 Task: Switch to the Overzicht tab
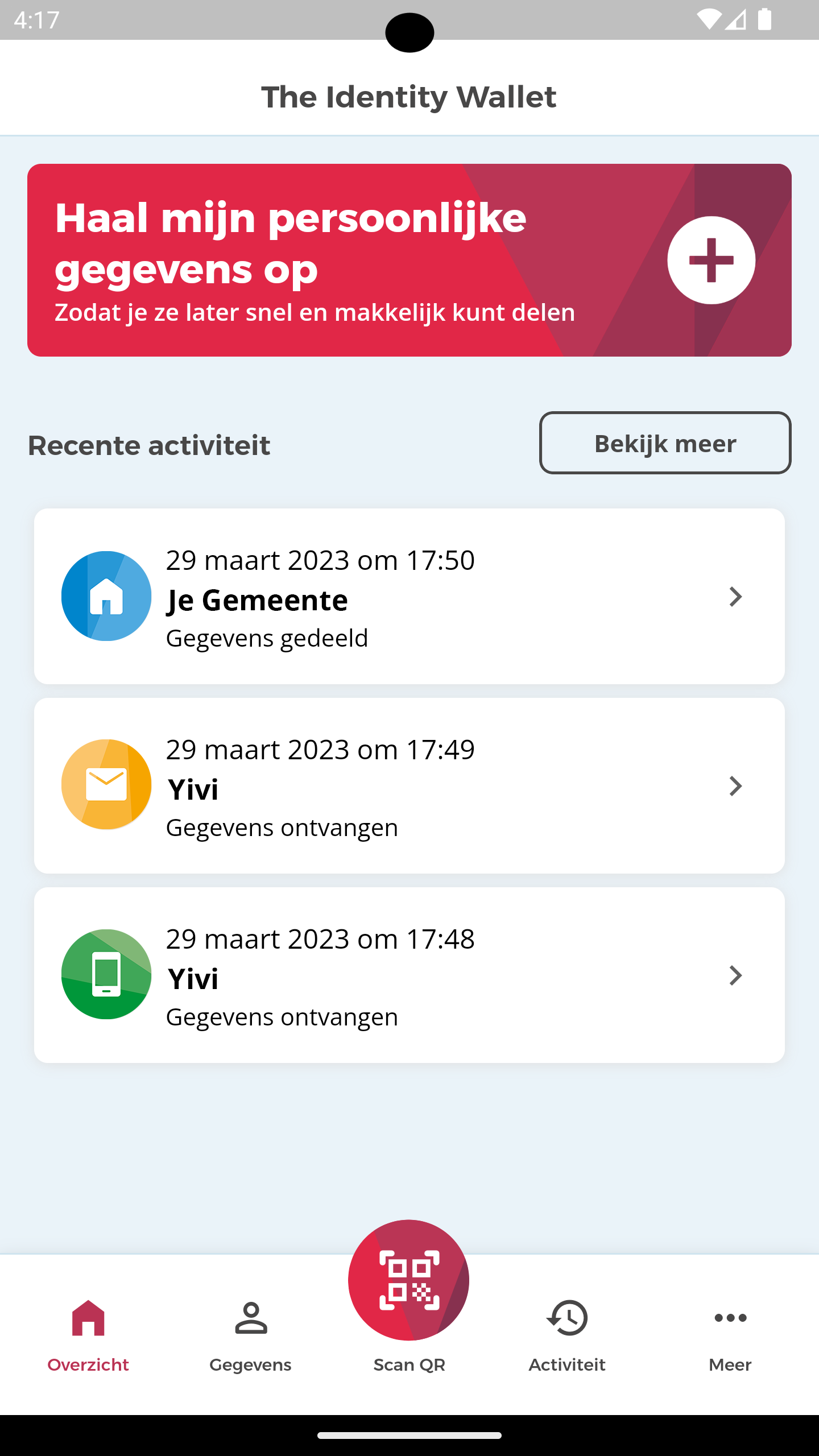[88, 1334]
